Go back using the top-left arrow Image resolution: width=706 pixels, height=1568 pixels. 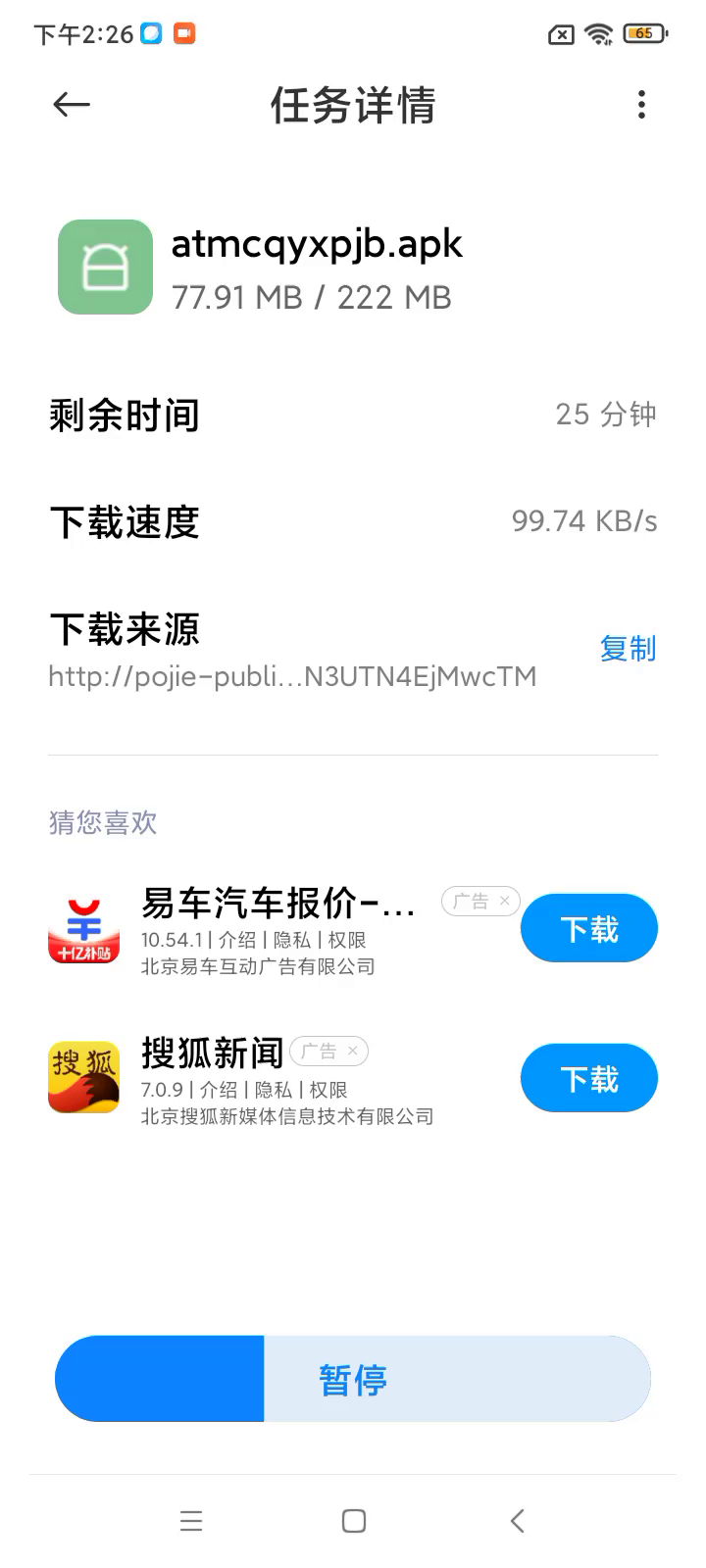point(72,105)
